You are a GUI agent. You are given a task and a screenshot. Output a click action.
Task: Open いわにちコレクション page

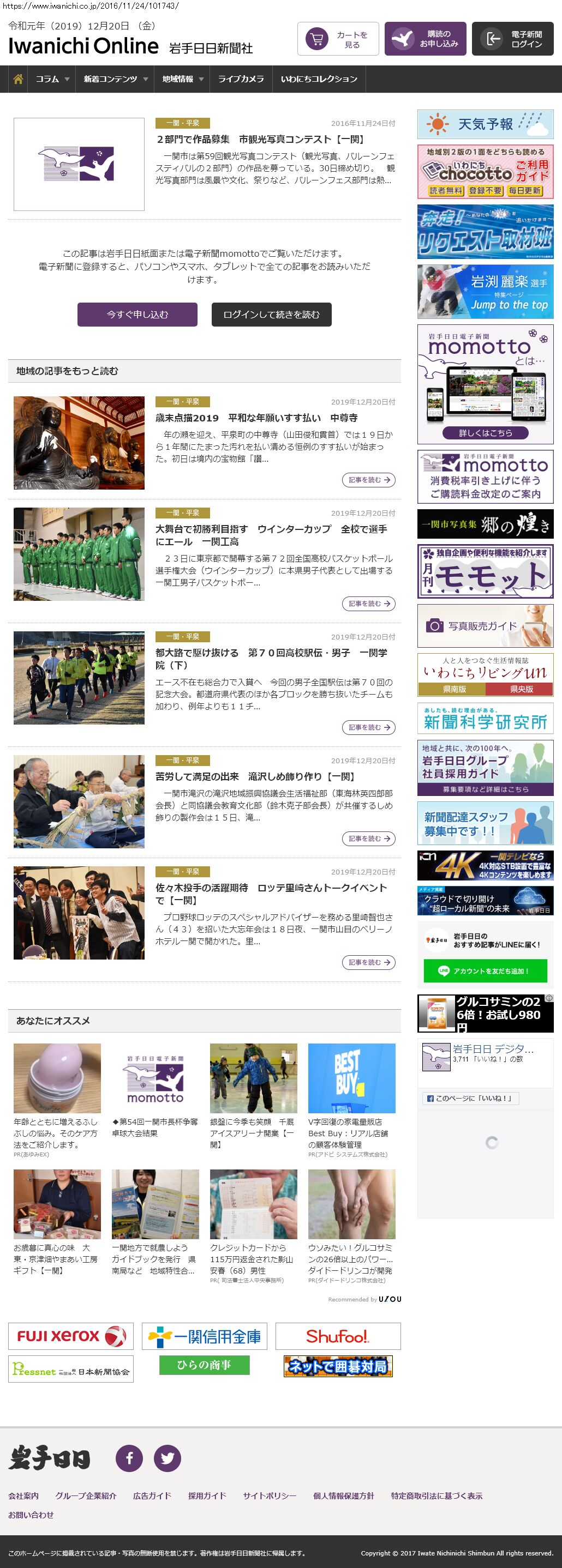point(319,79)
